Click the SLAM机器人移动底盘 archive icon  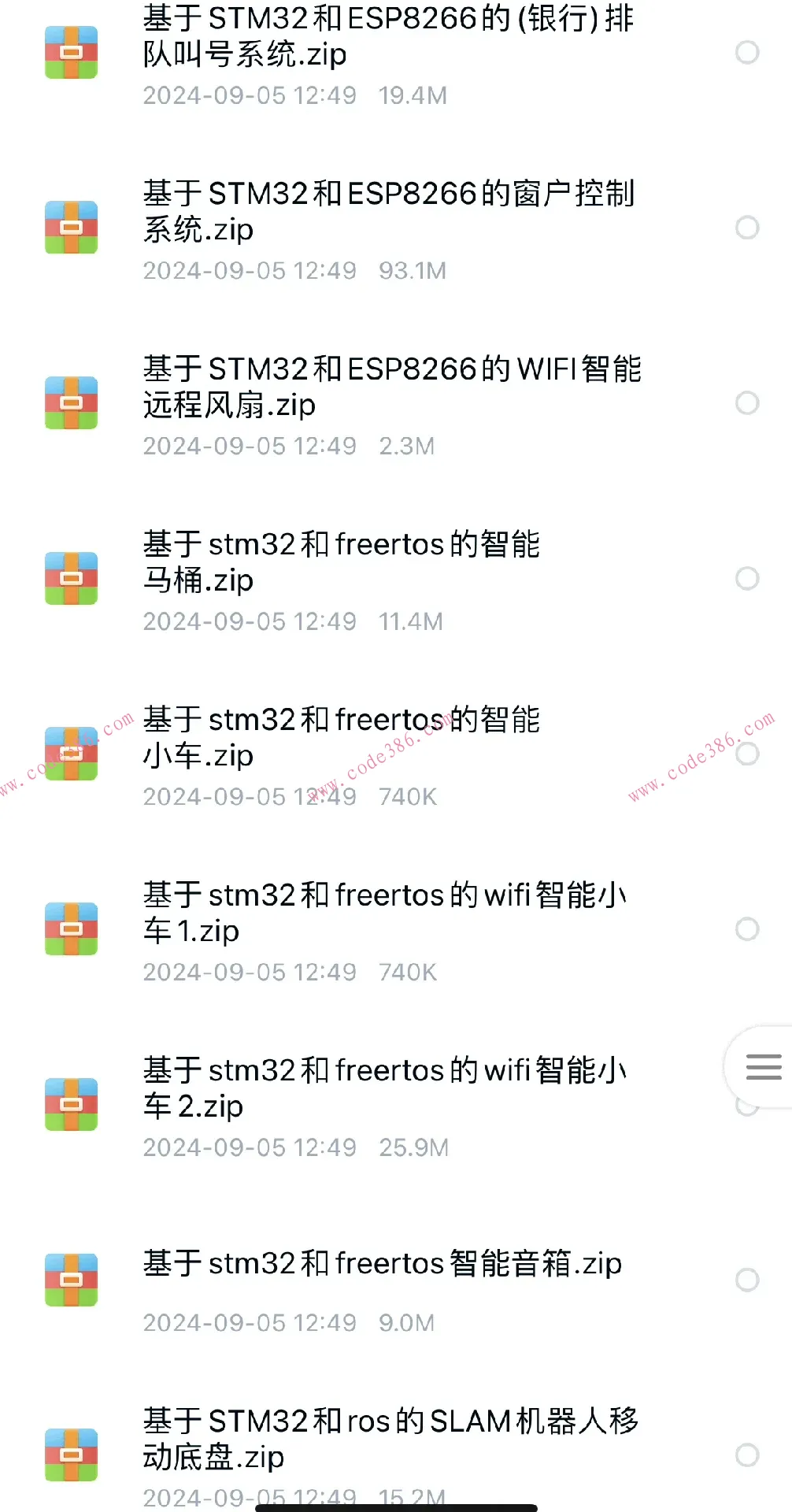[x=72, y=1455]
